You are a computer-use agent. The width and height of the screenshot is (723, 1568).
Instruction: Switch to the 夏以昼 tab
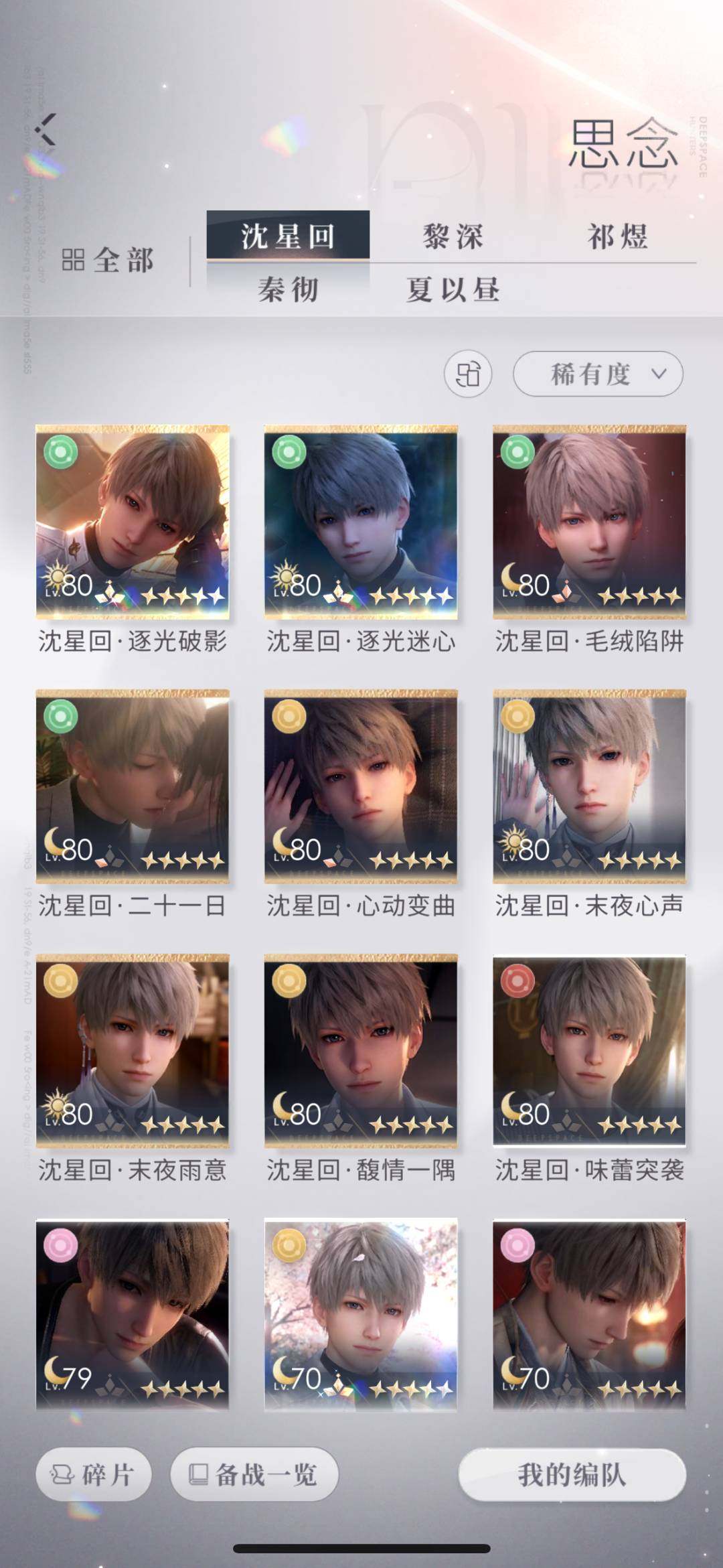click(x=453, y=290)
